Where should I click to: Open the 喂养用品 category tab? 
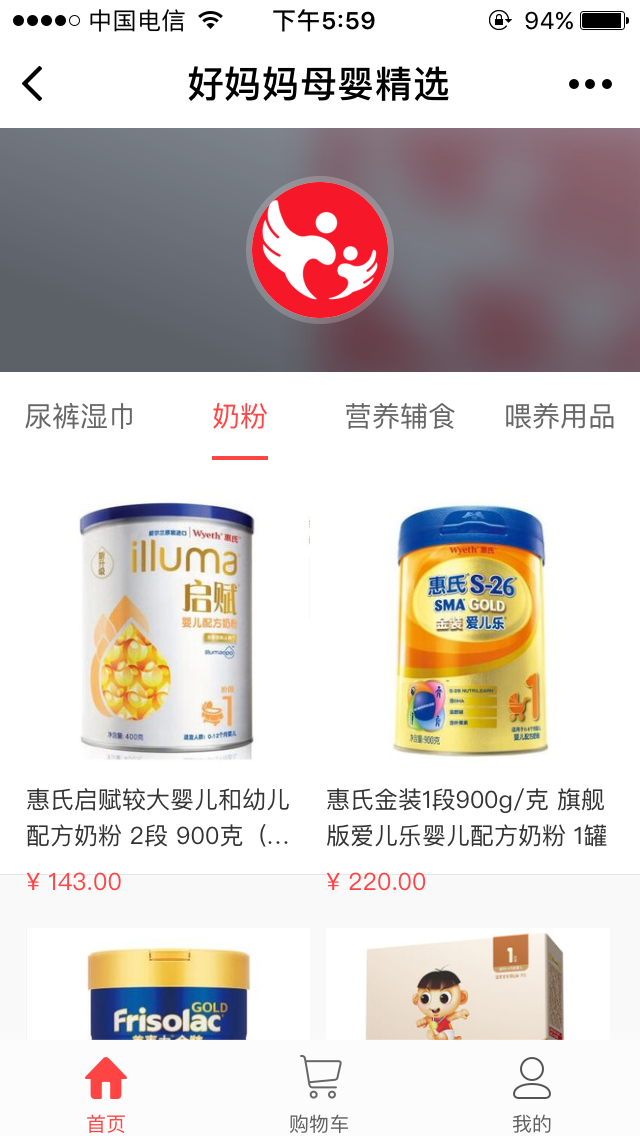(x=560, y=417)
